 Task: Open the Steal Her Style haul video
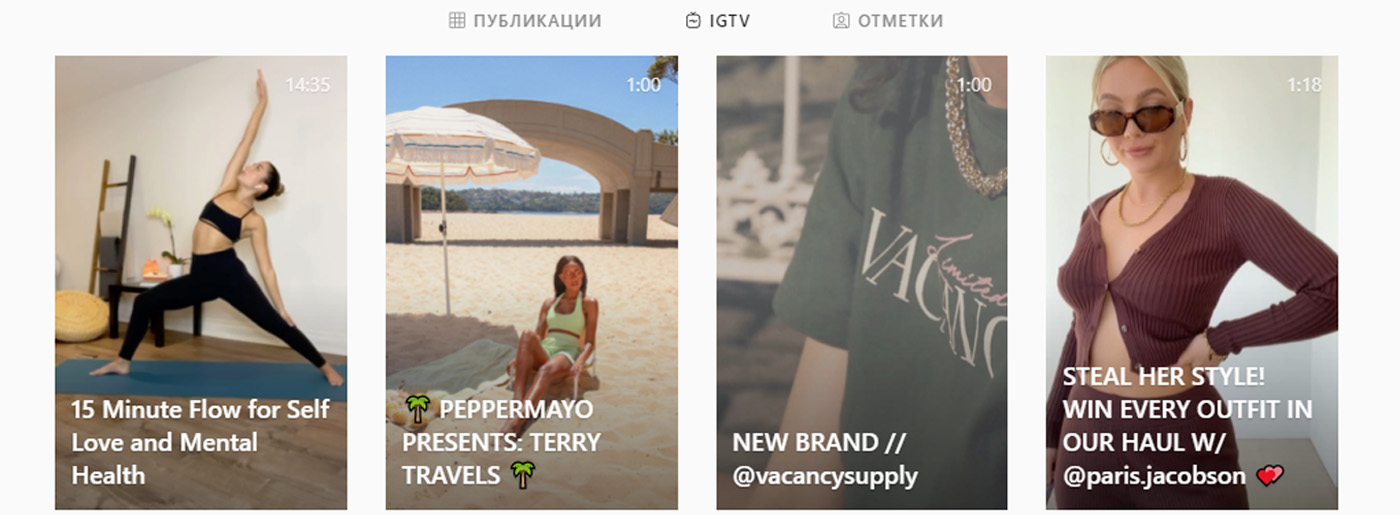tap(1191, 282)
